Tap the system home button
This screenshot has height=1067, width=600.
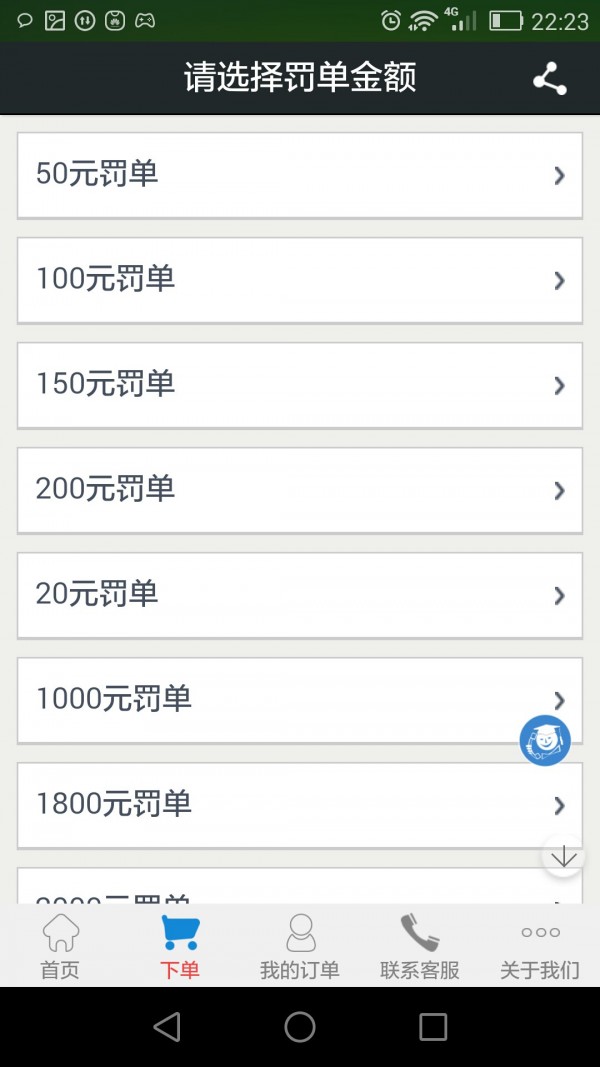(x=300, y=1027)
